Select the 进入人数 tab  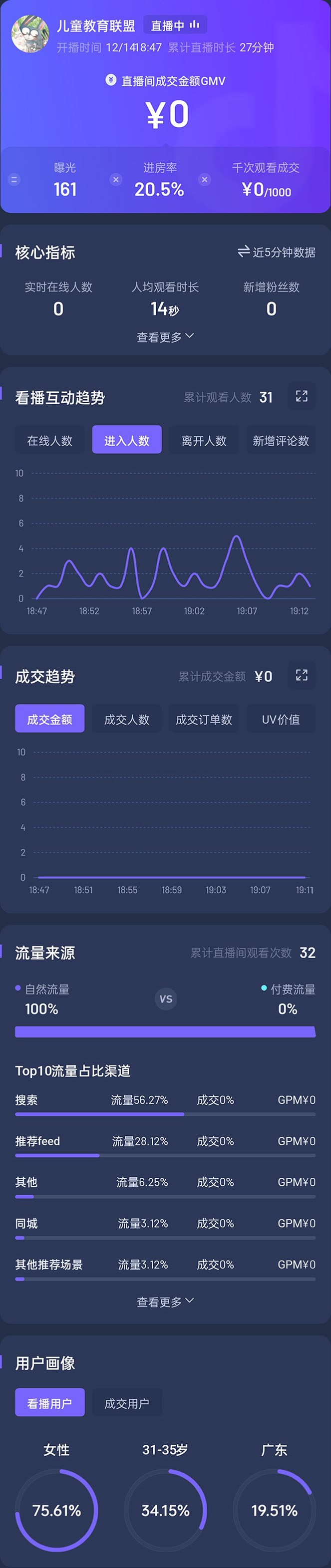pyautogui.click(x=127, y=440)
